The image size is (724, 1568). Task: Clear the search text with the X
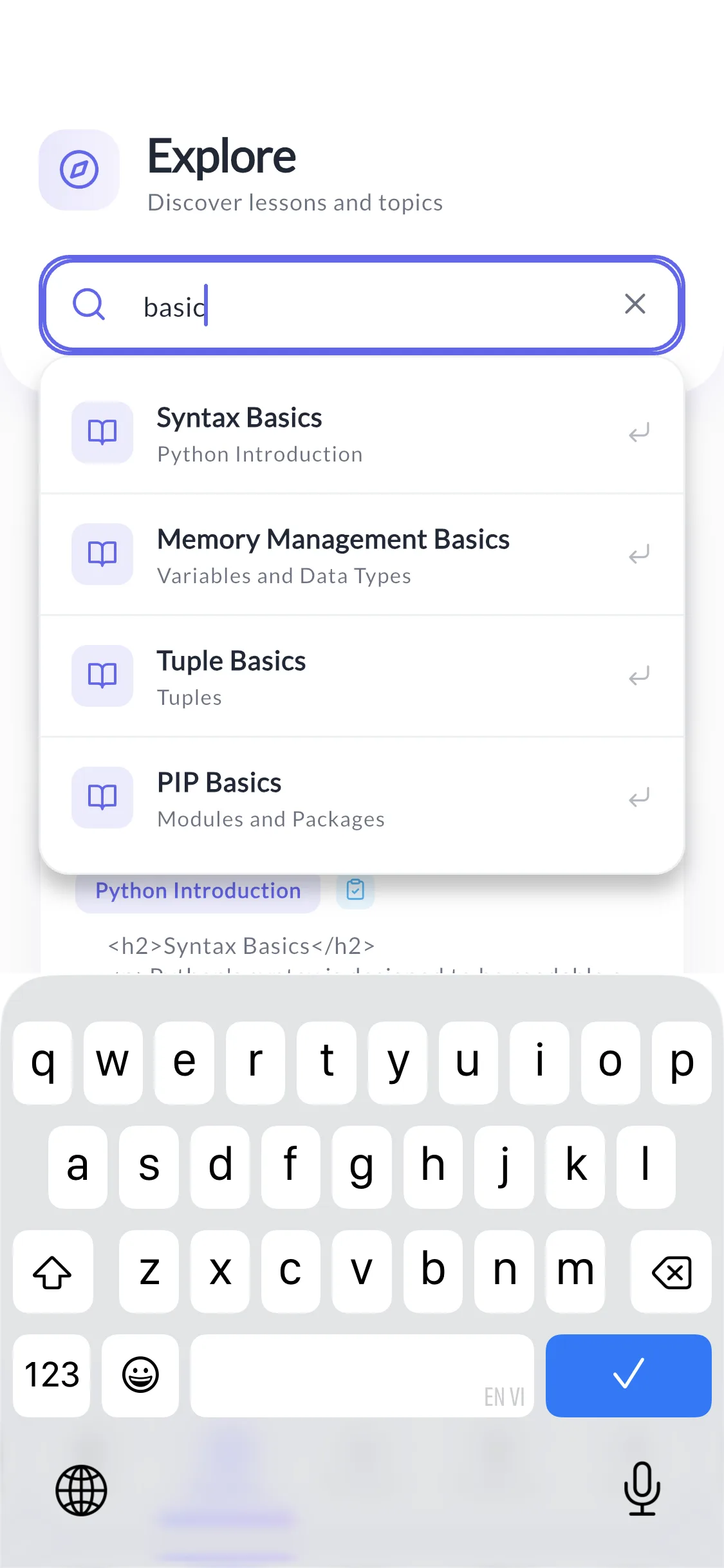pyautogui.click(x=635, y=304)
